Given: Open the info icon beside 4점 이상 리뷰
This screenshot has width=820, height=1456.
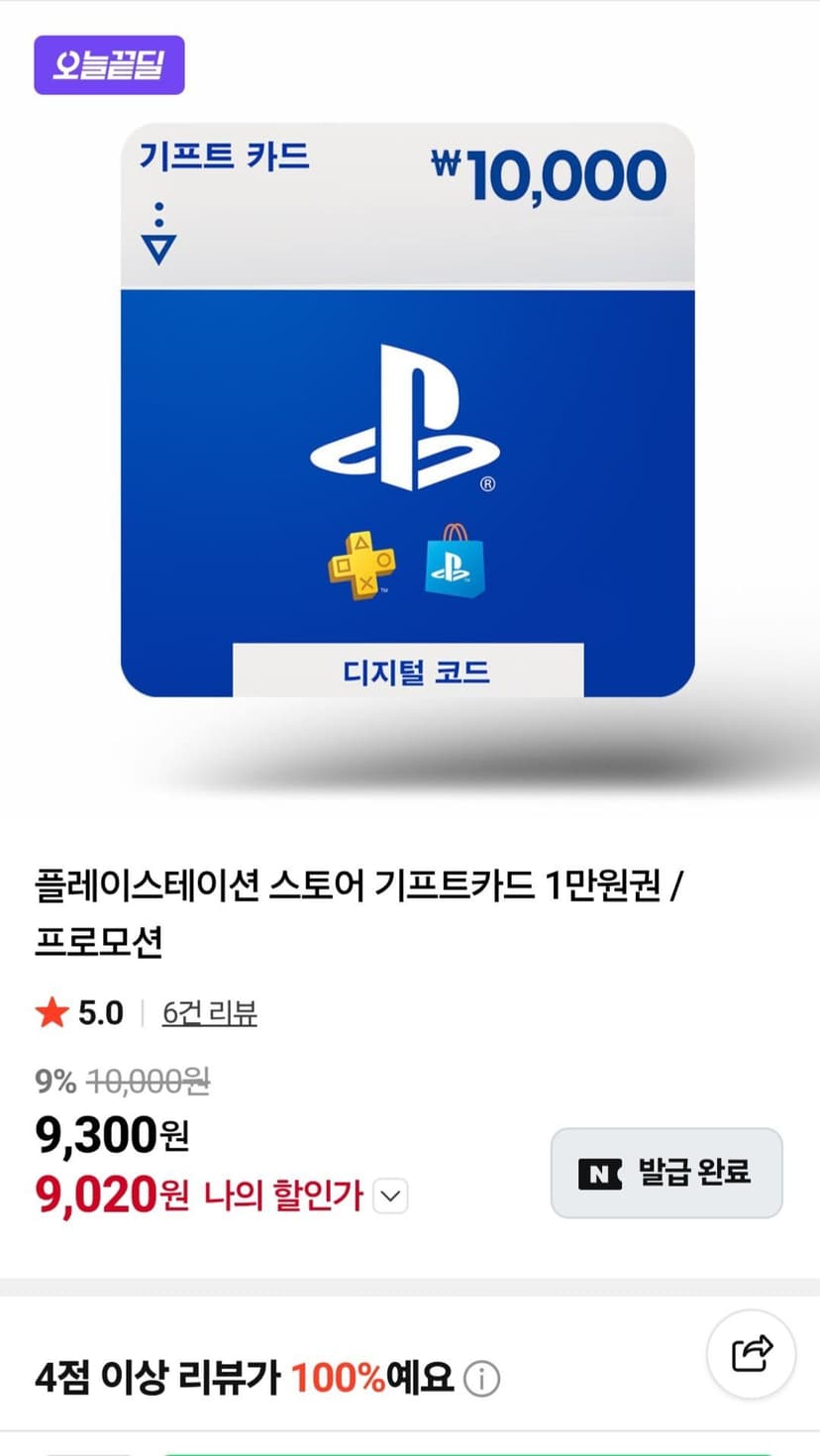Looking at the screenshot, I should click(x=482, y=1379).
